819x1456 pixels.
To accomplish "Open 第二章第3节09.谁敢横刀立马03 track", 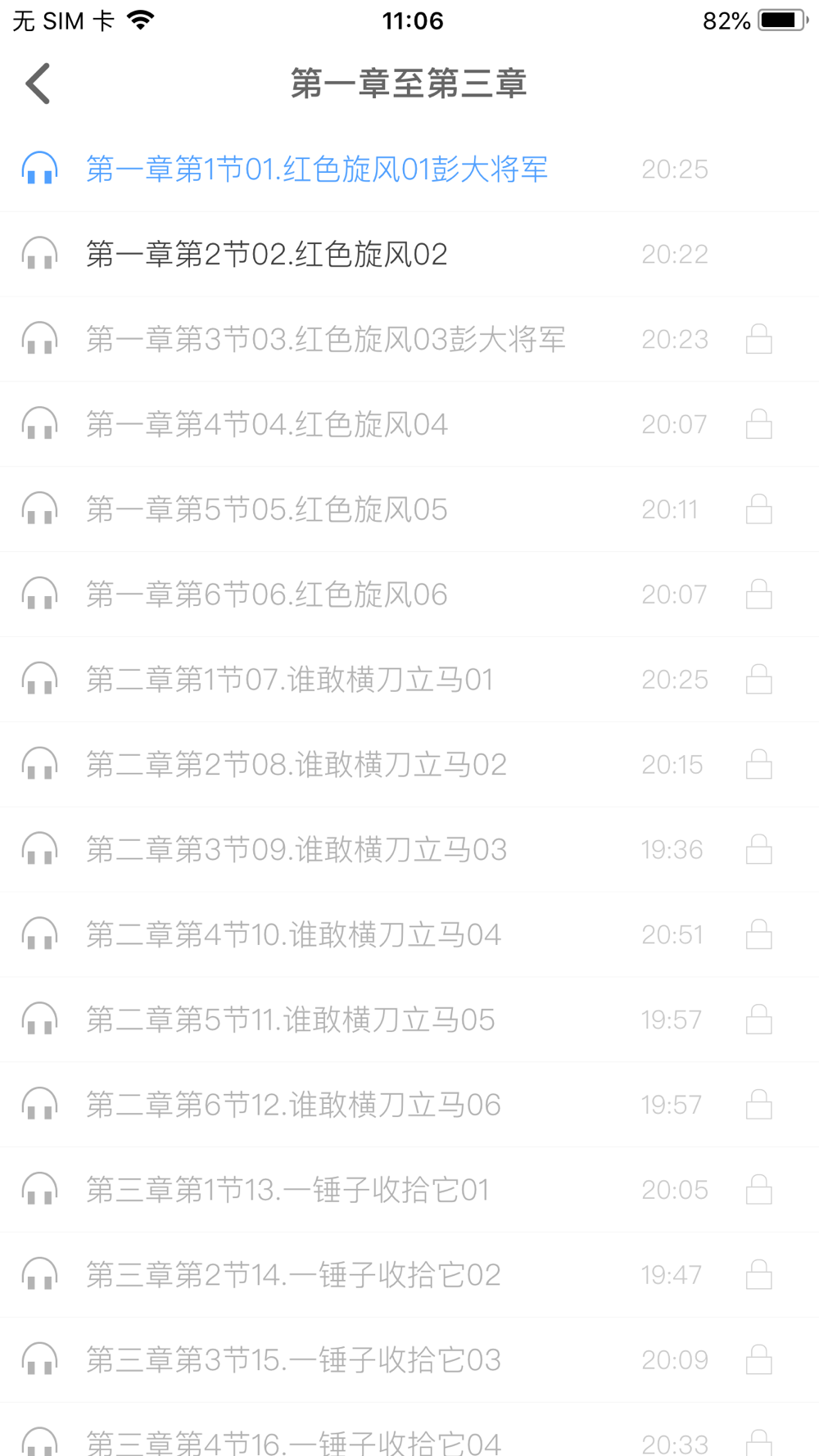I will pyautogui.click(x=409, y=851).
